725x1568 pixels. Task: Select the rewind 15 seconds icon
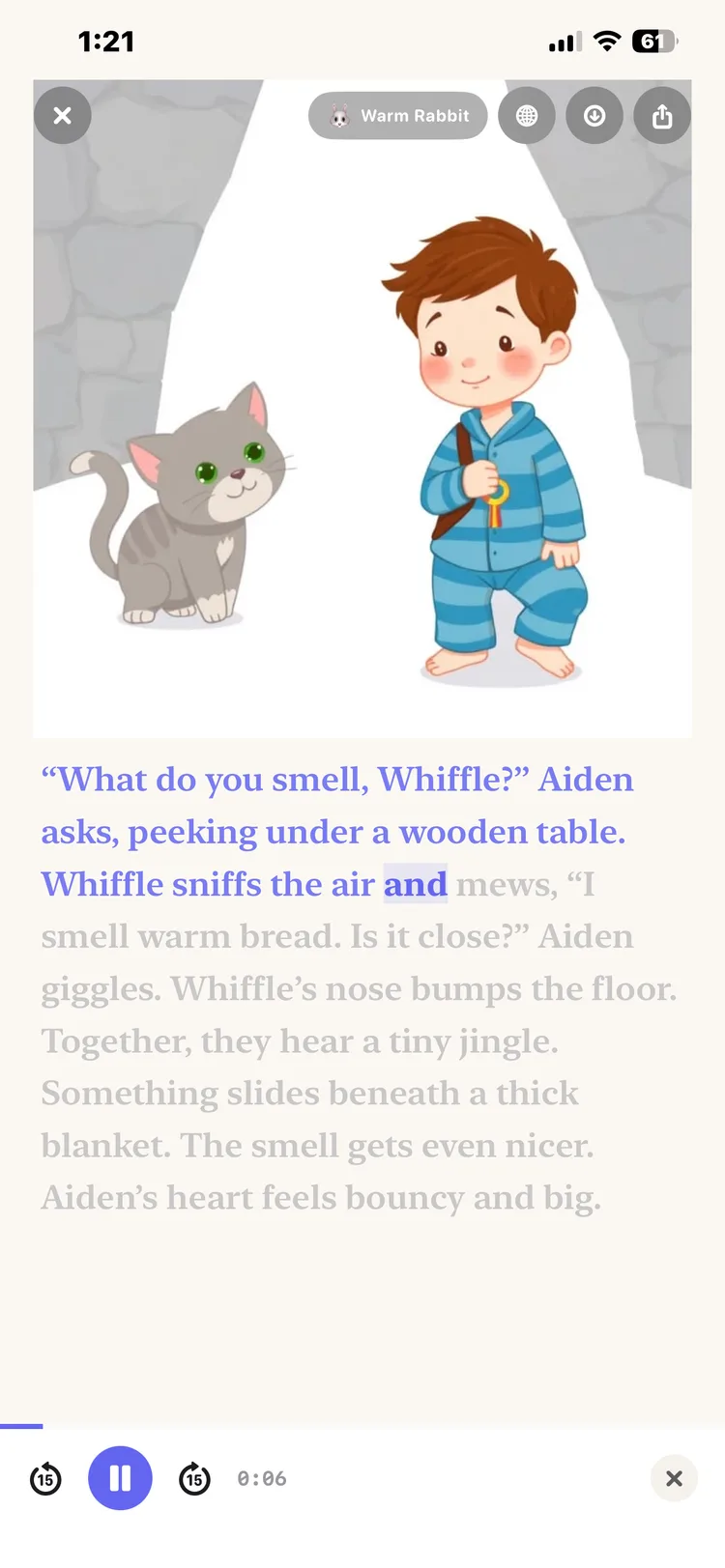[x=45, y=1478]
